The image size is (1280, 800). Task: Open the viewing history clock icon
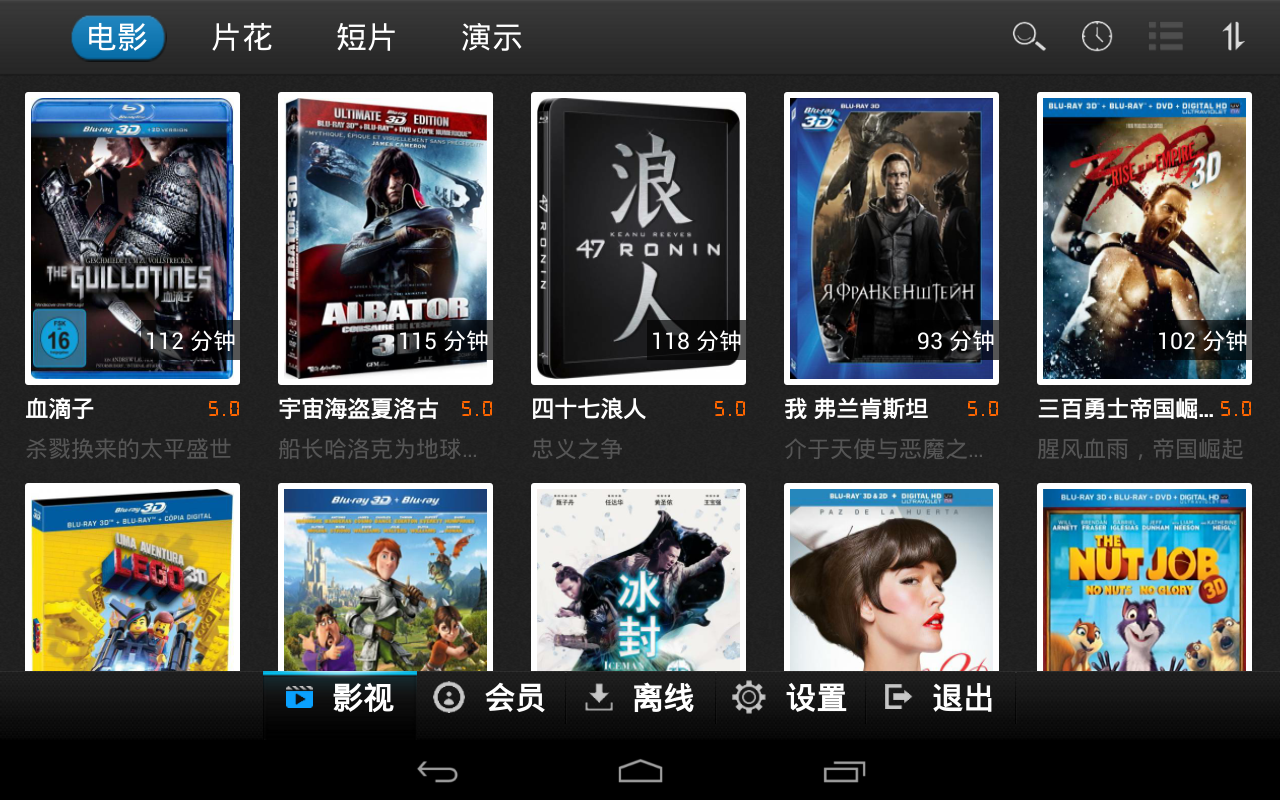1097,37
